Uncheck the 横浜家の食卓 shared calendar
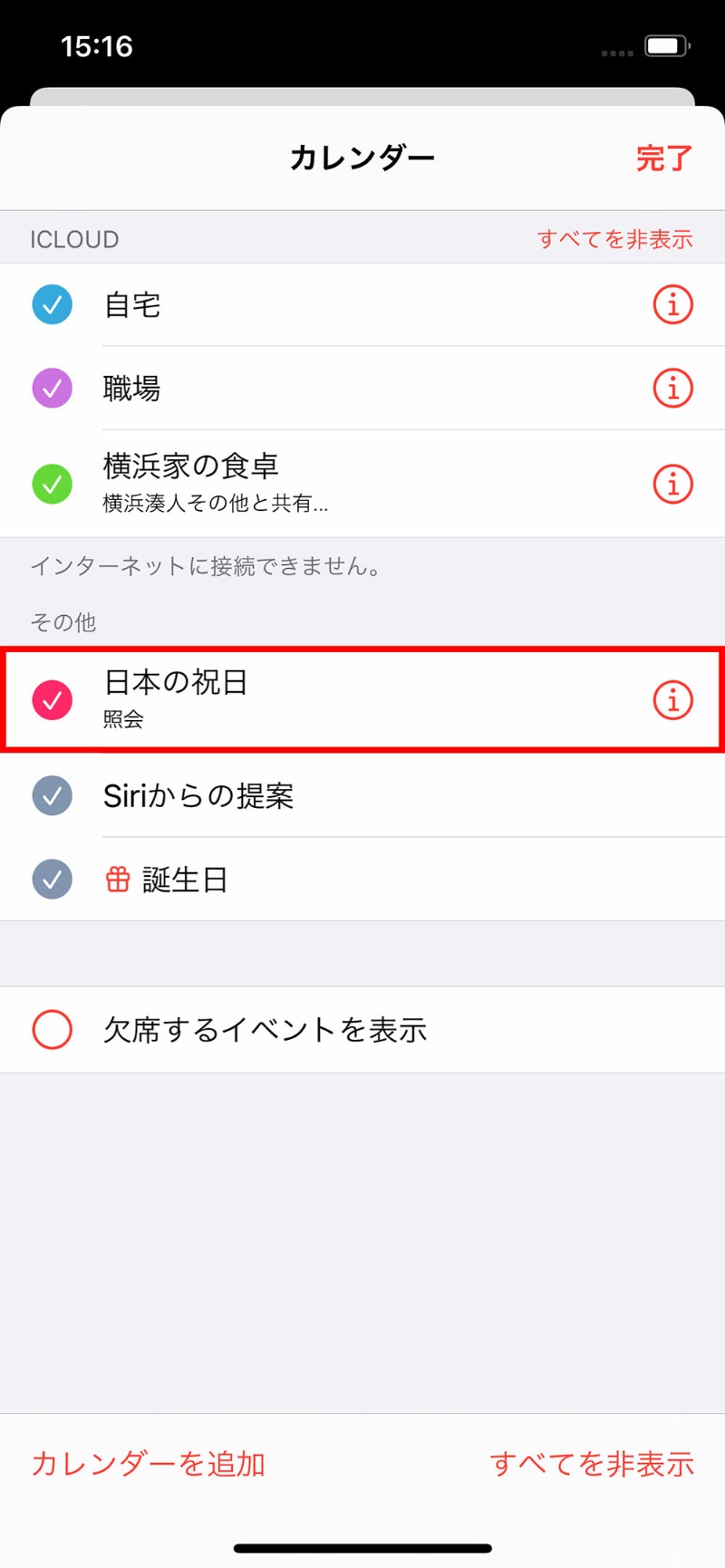 click(x=53, y=484)
